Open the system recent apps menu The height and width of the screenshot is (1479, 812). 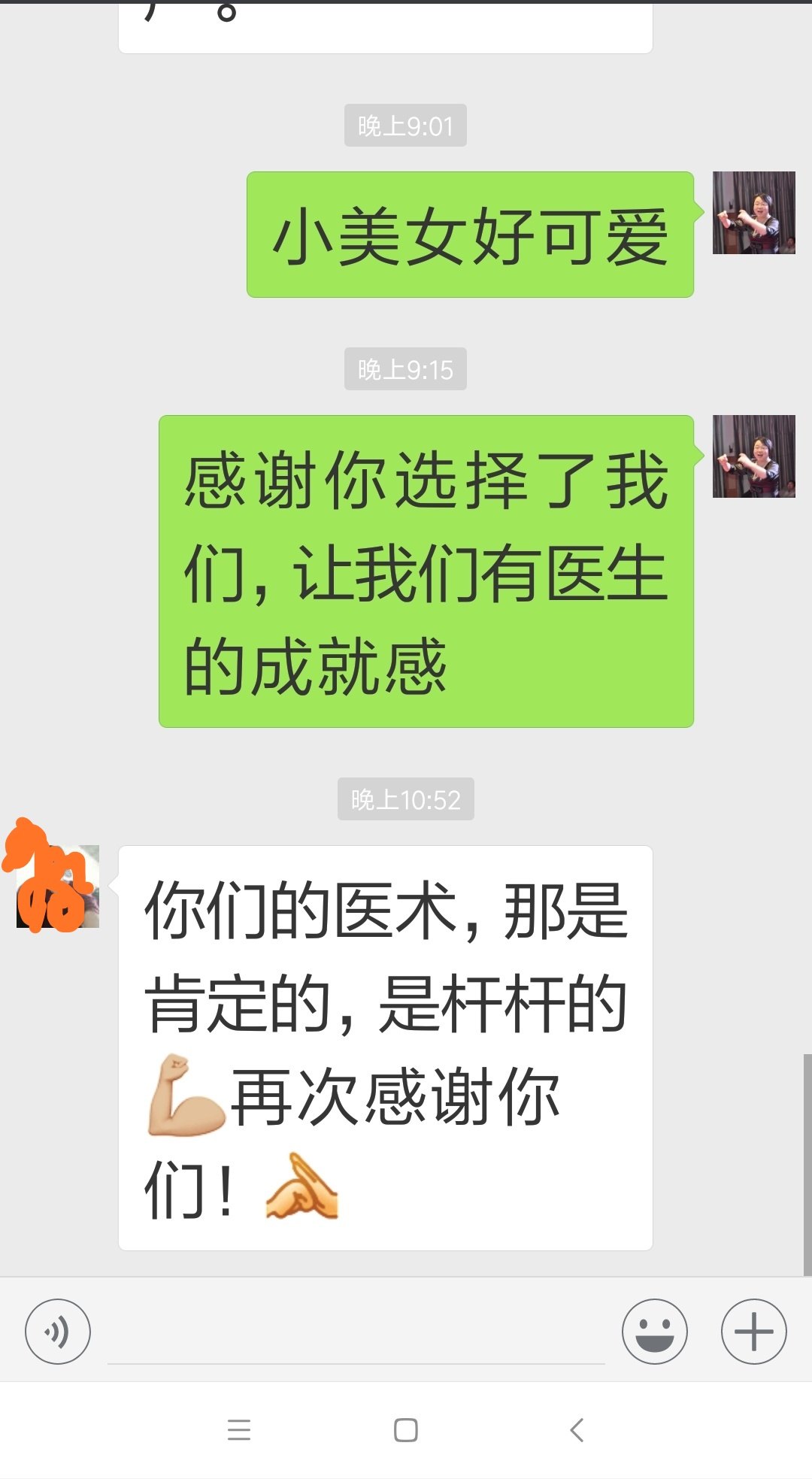(239, 1430)
